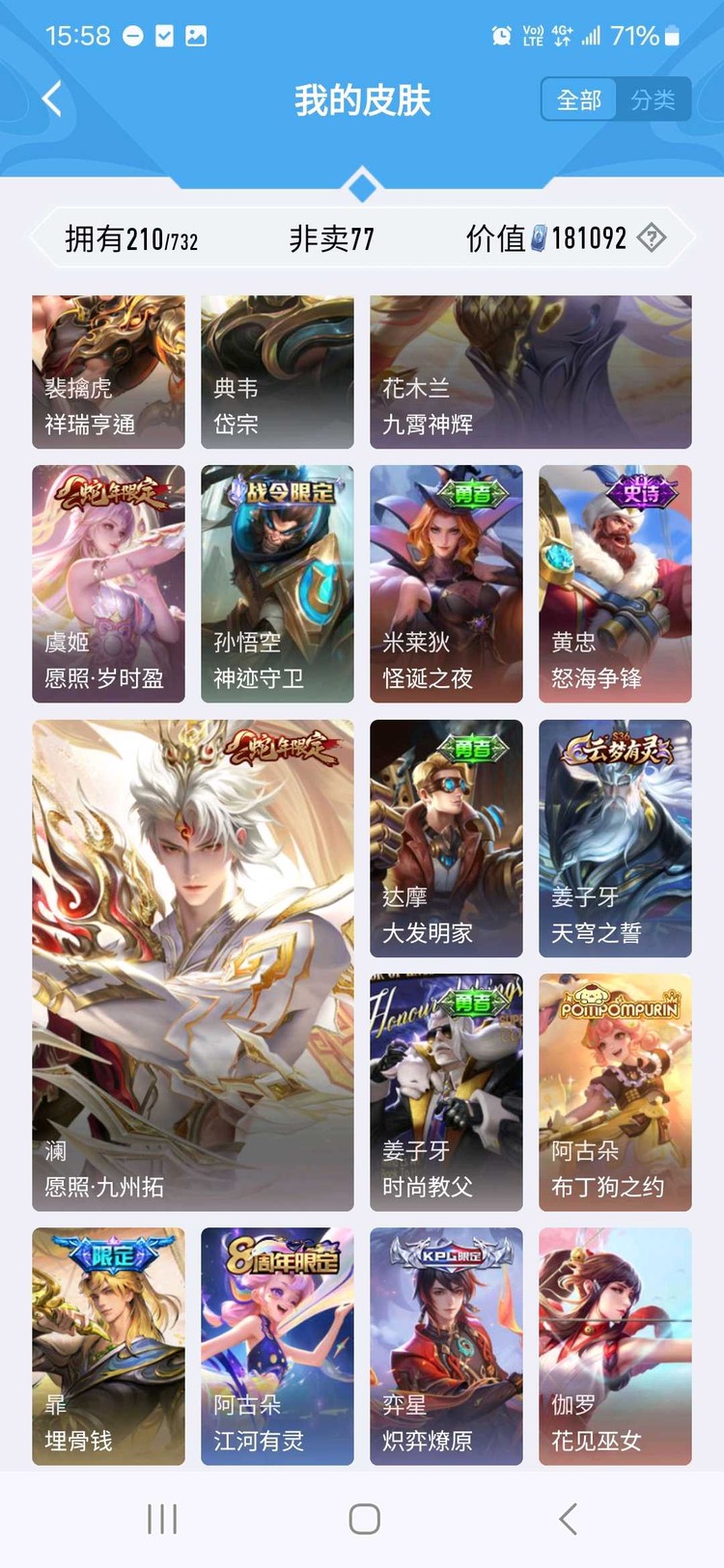View 花木兰 九霄神辉 skin
This screenshot has width=724, height=1568.
(x=530, y=372)
